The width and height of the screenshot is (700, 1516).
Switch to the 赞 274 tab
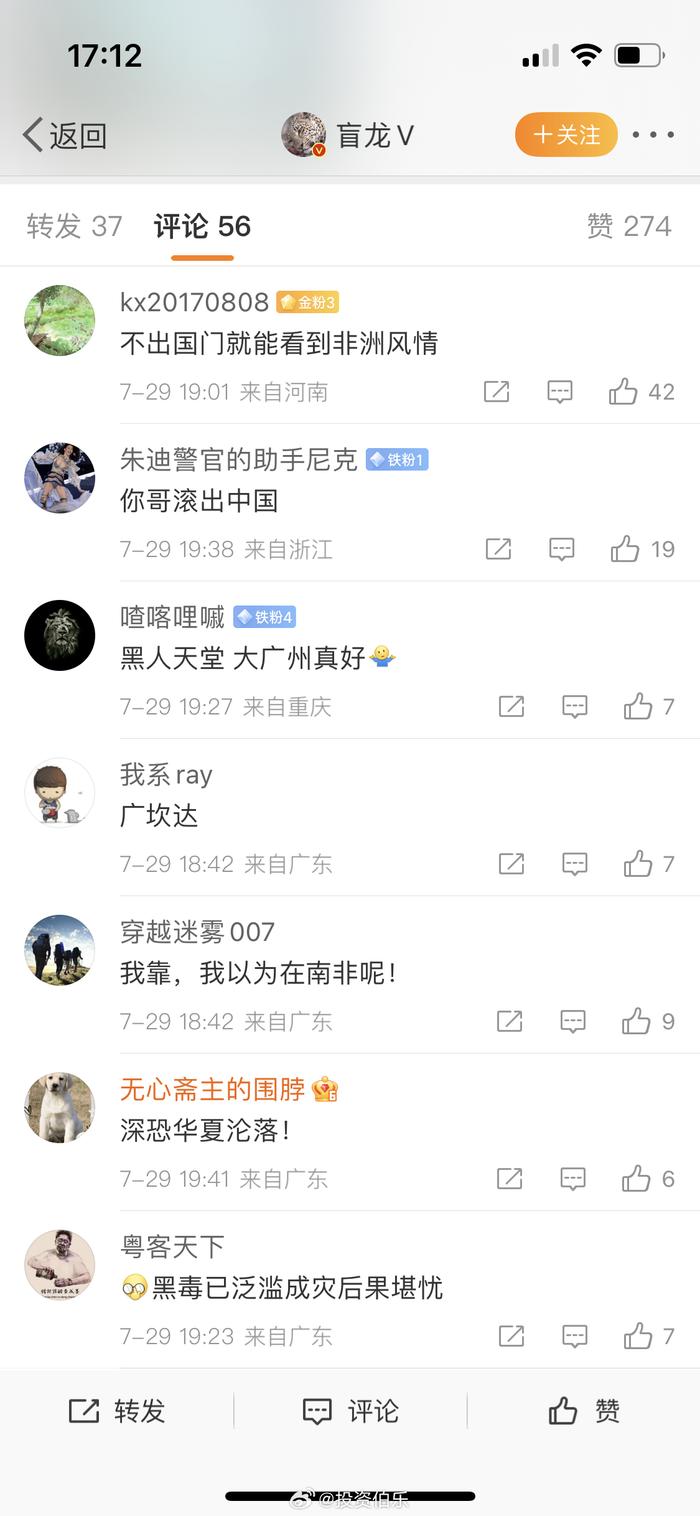(x=628, y=226)
